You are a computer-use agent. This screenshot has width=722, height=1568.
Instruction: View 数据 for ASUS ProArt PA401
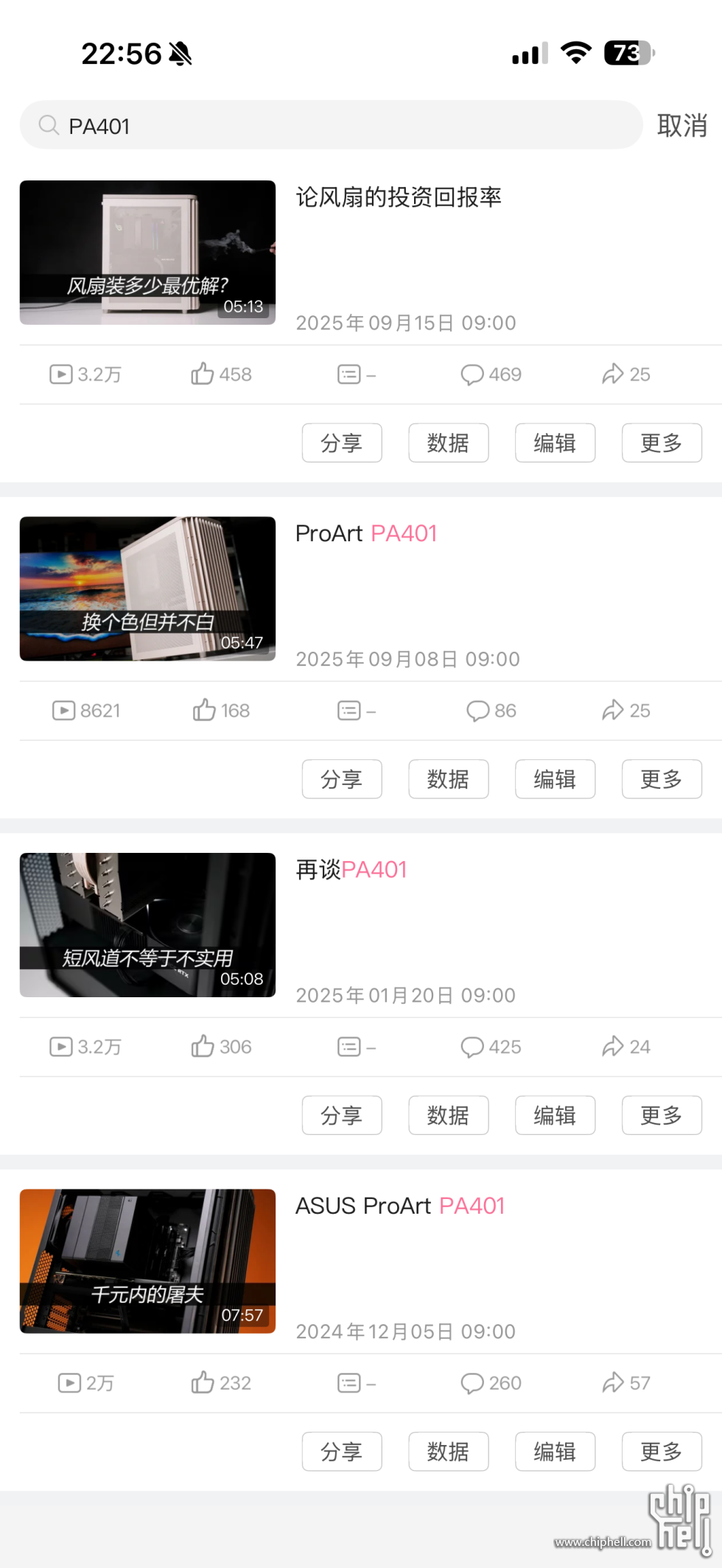(x=448, y=1452)
